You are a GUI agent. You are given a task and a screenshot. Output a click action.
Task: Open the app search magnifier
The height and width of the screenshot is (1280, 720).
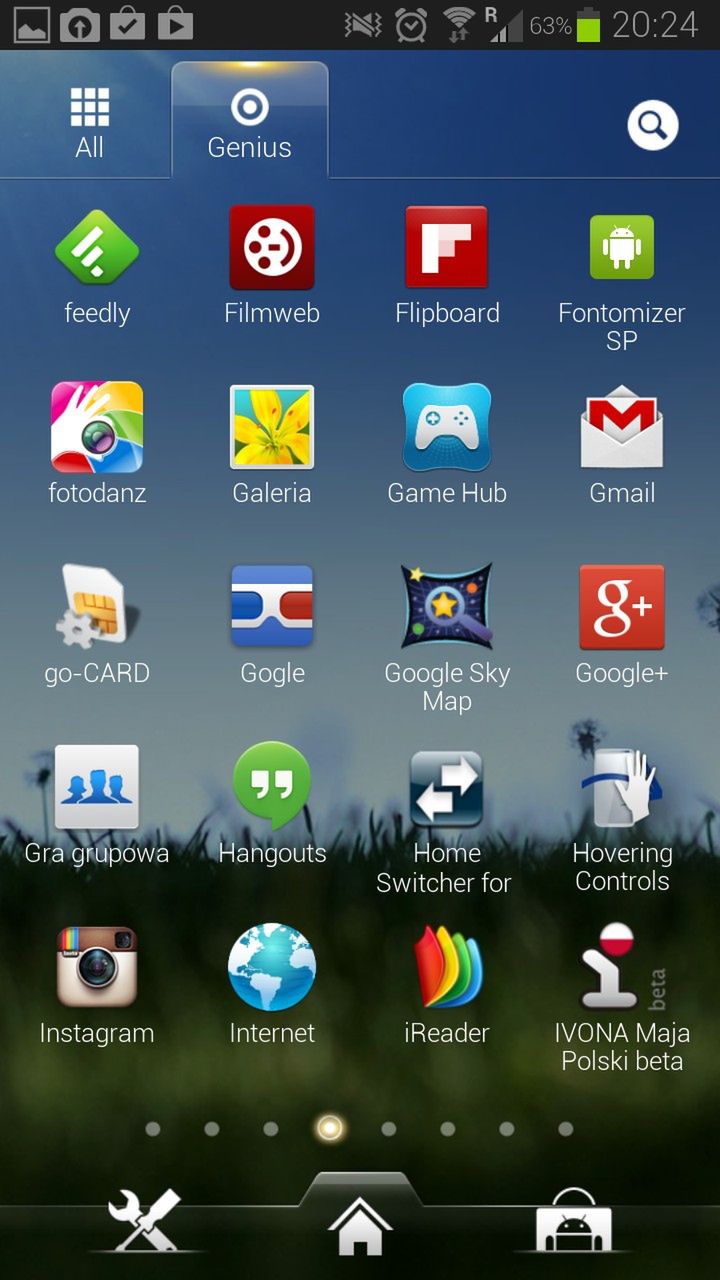pyautogui.click(x=652, y=126)
